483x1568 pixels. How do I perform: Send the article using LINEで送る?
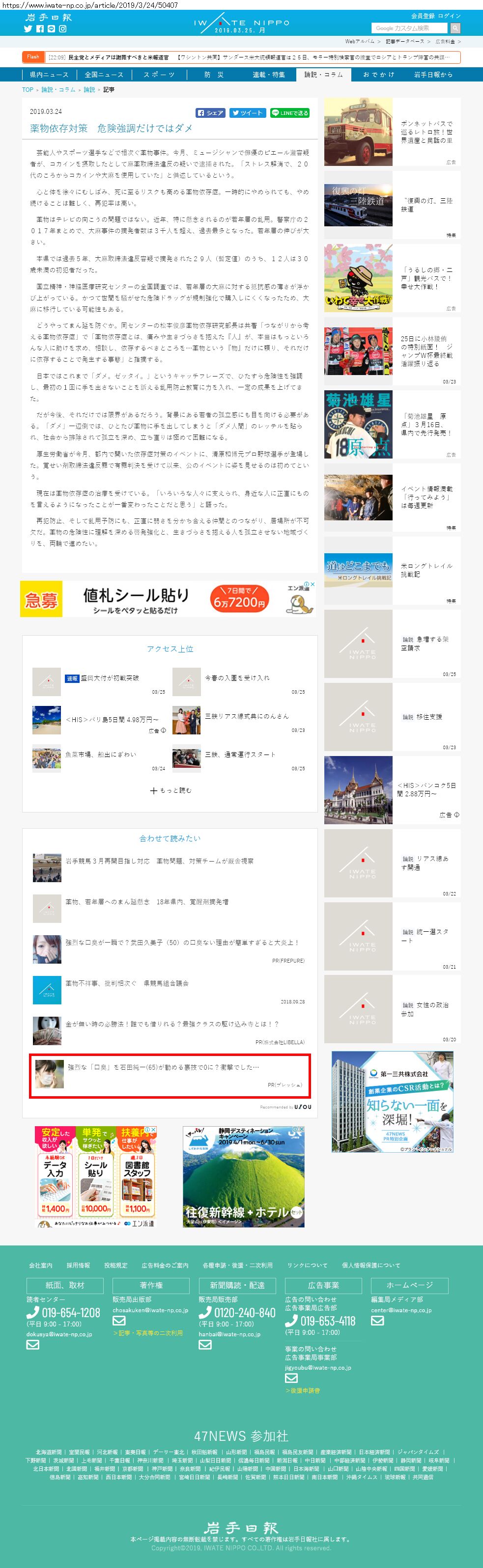click(x=290, y=112)
